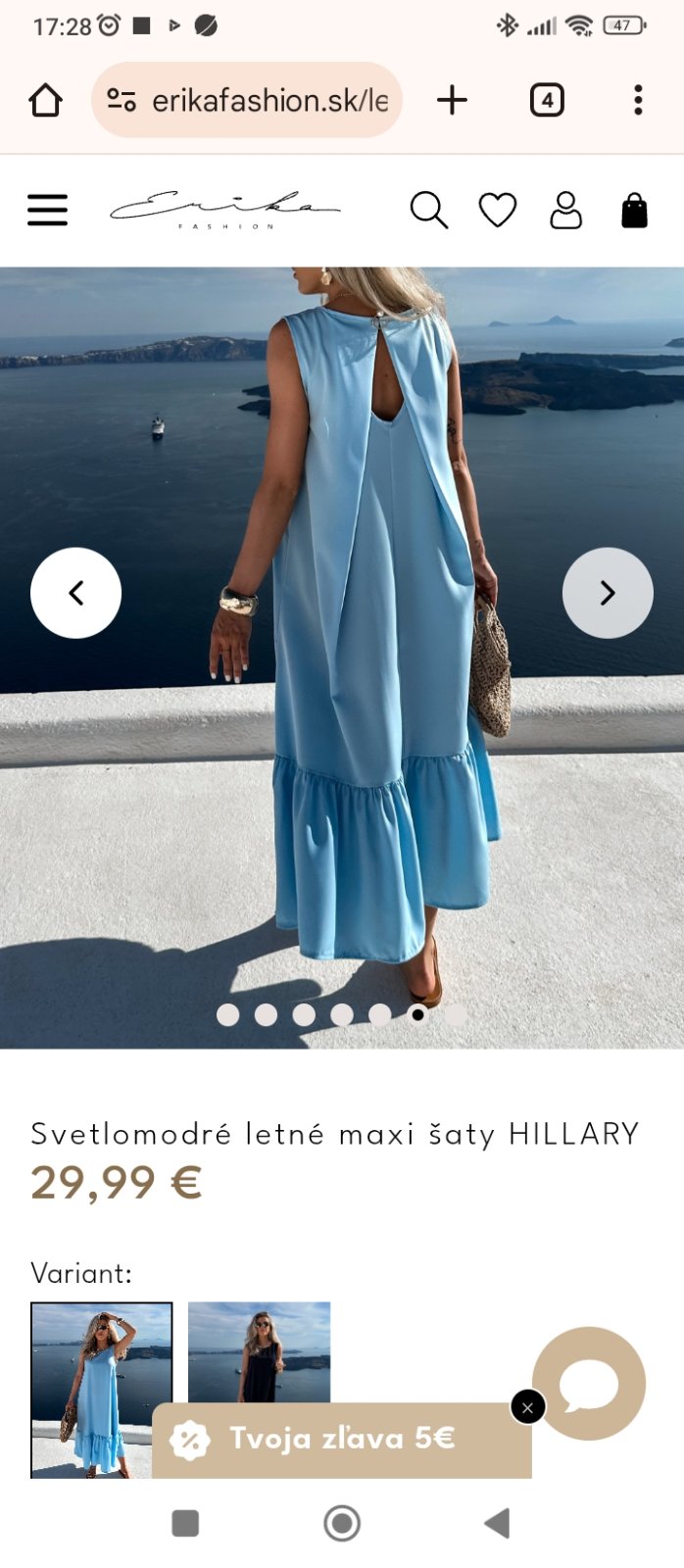Open the chat bubble
Screen dimensions: 684x1568
[589, 1383]
